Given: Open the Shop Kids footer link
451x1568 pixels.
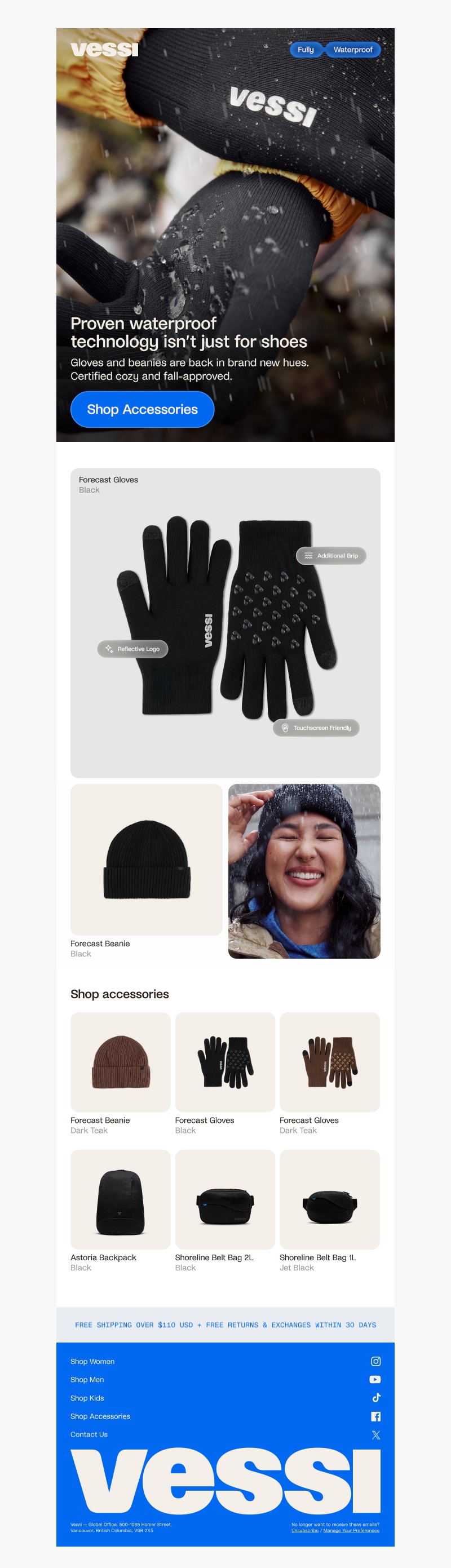Looking at the screenshot, I should (87, 1398).
